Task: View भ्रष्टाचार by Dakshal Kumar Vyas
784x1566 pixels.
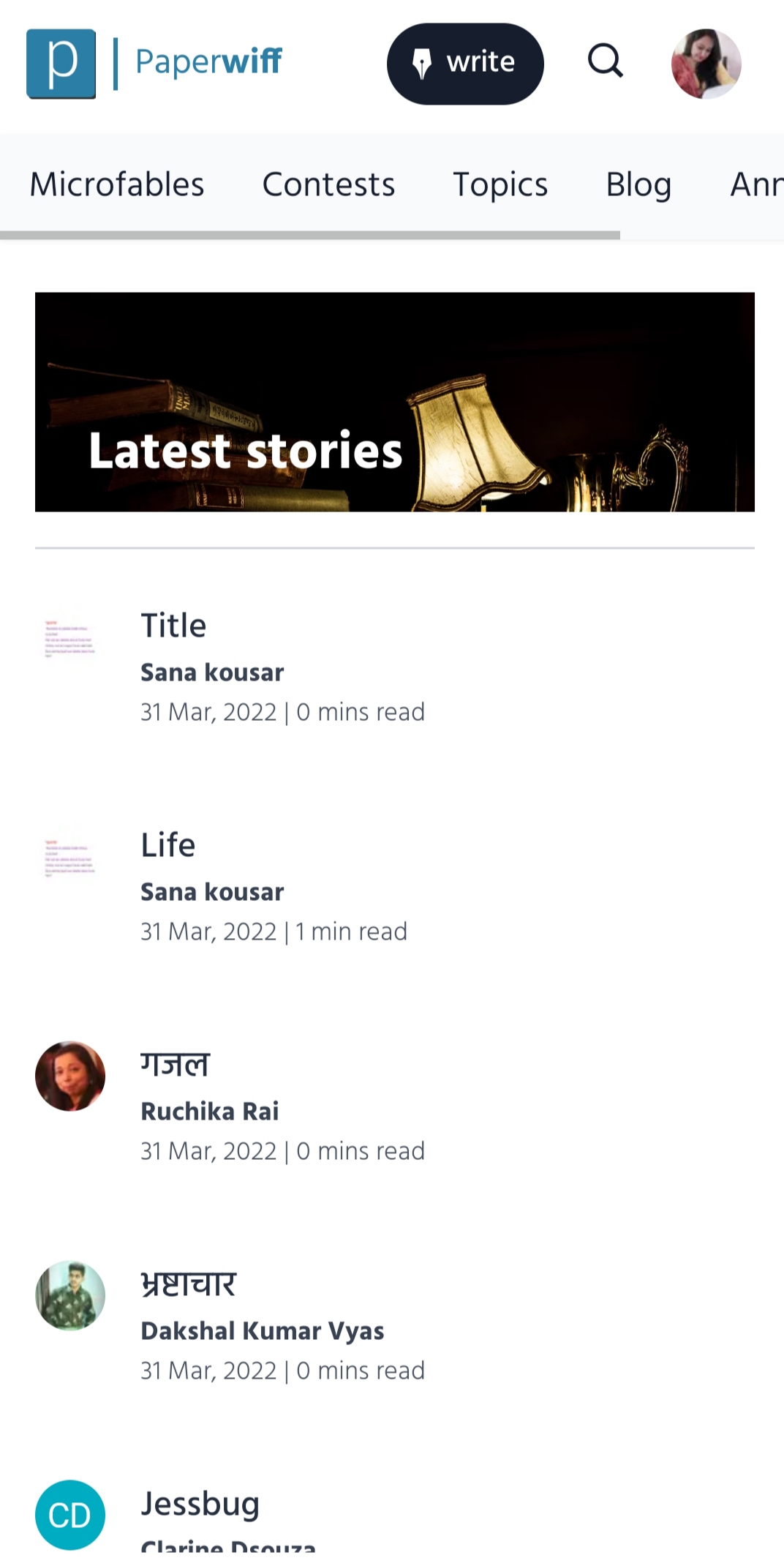Action: [189, 1284]
